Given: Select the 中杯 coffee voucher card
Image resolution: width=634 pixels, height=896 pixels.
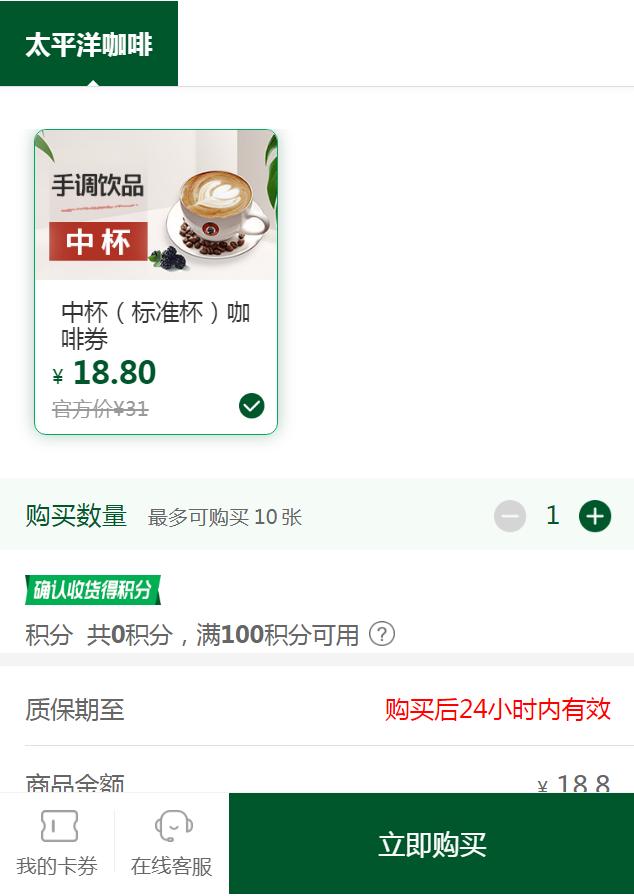Looking at the screenshot, I should [x=156, y=282].
